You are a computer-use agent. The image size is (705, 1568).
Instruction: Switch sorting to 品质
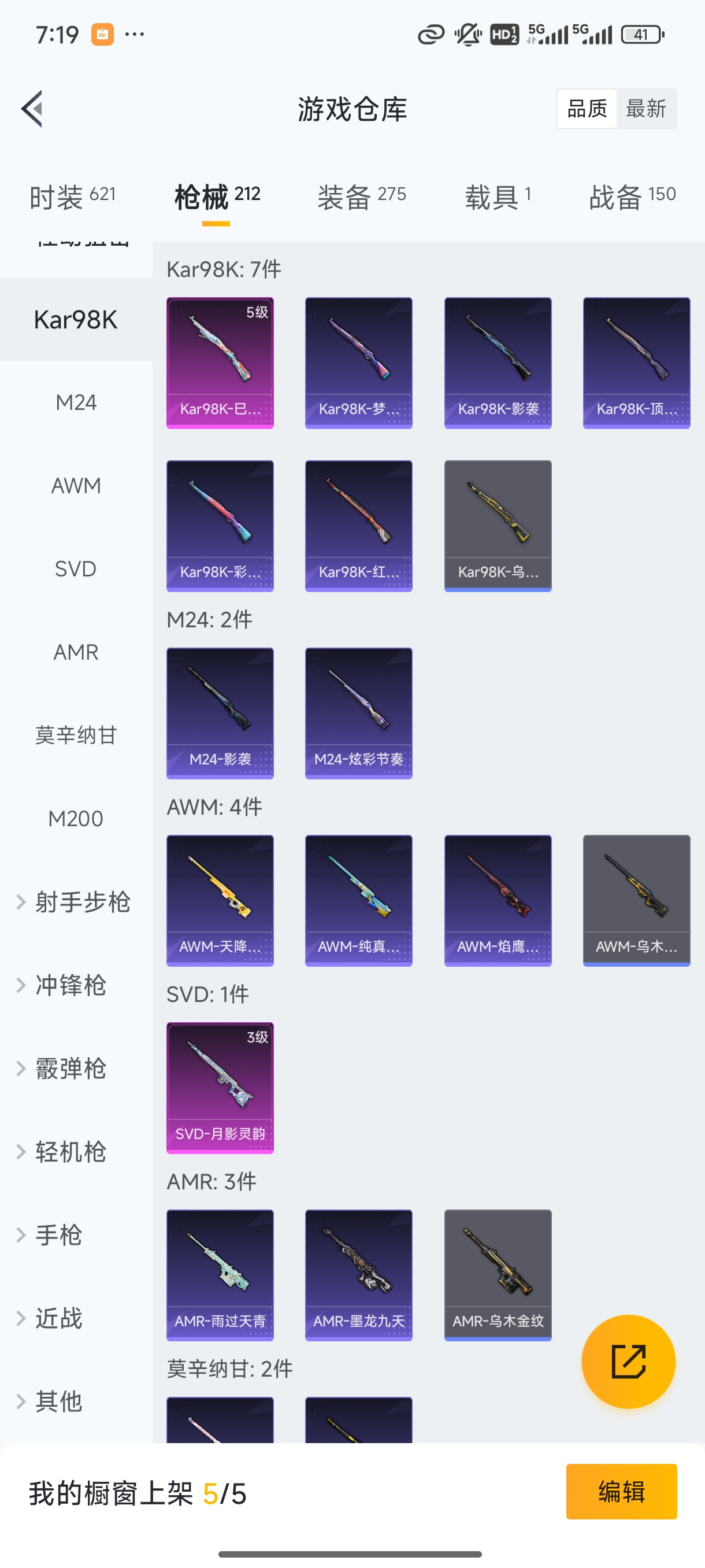586,108
